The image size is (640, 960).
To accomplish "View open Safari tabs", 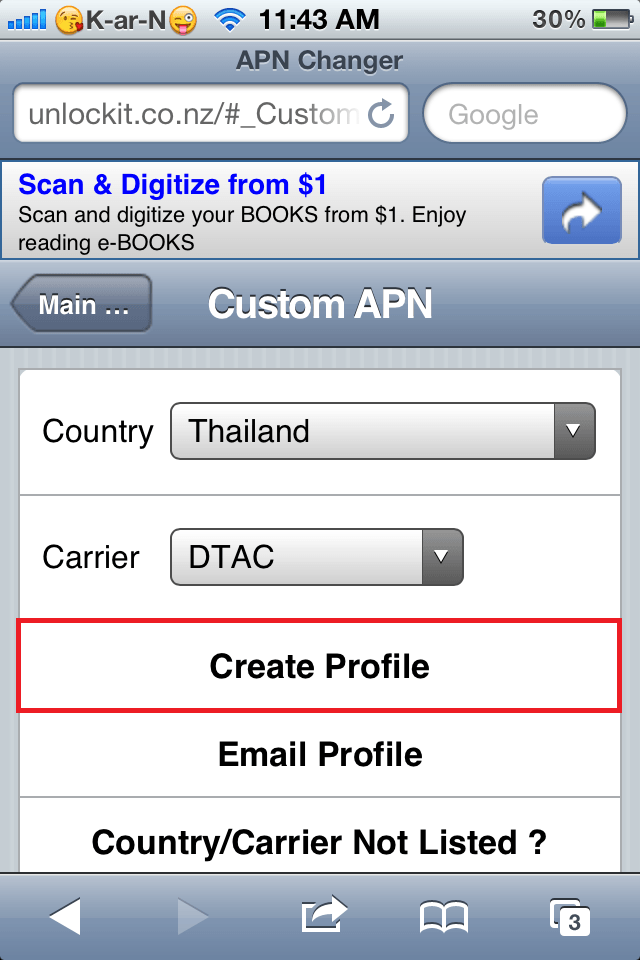I will click(571, 916).
